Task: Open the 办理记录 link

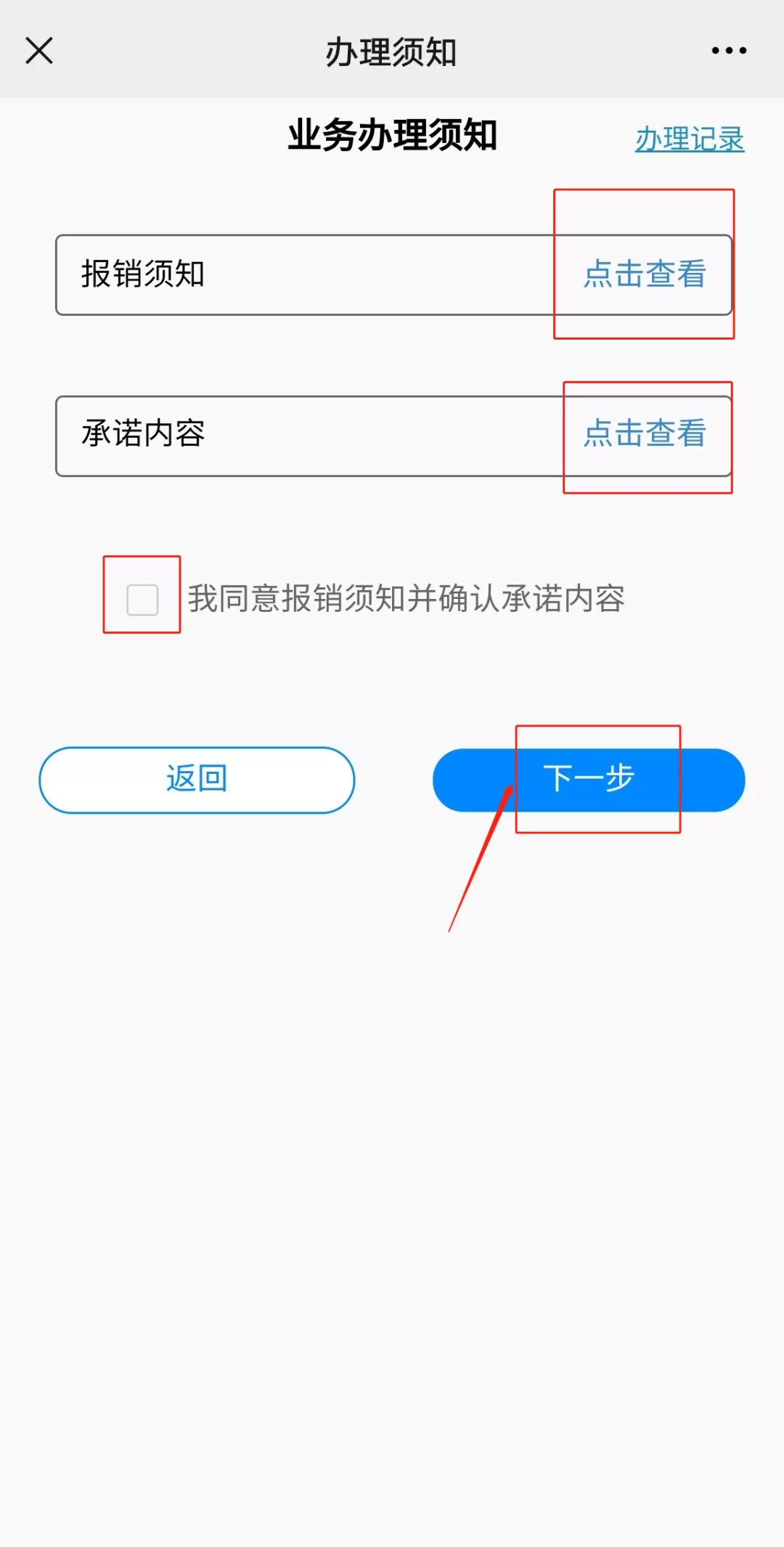Action: click(x=690, y=139)
